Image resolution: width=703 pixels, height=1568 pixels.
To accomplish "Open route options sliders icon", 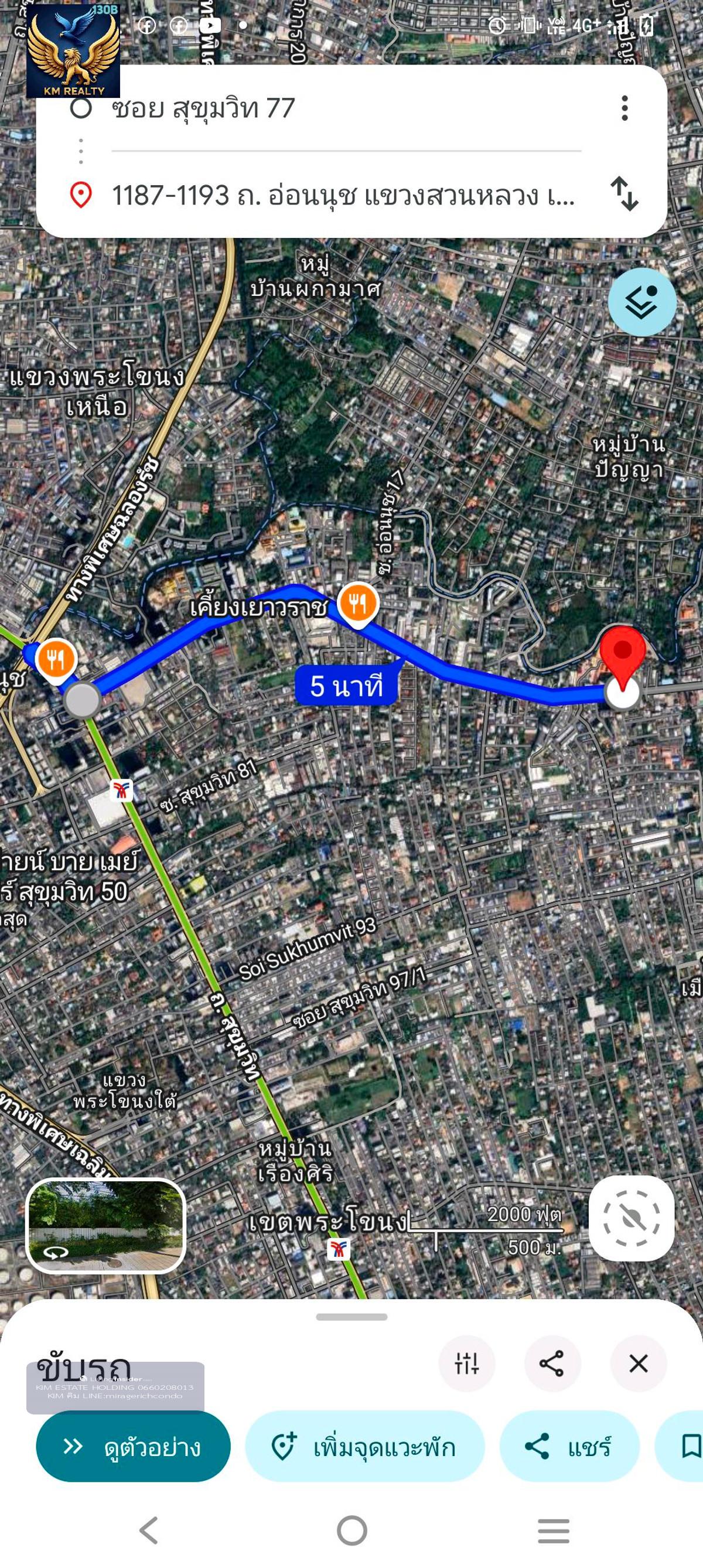I will pyautogui.click(x=466, y=1364).
